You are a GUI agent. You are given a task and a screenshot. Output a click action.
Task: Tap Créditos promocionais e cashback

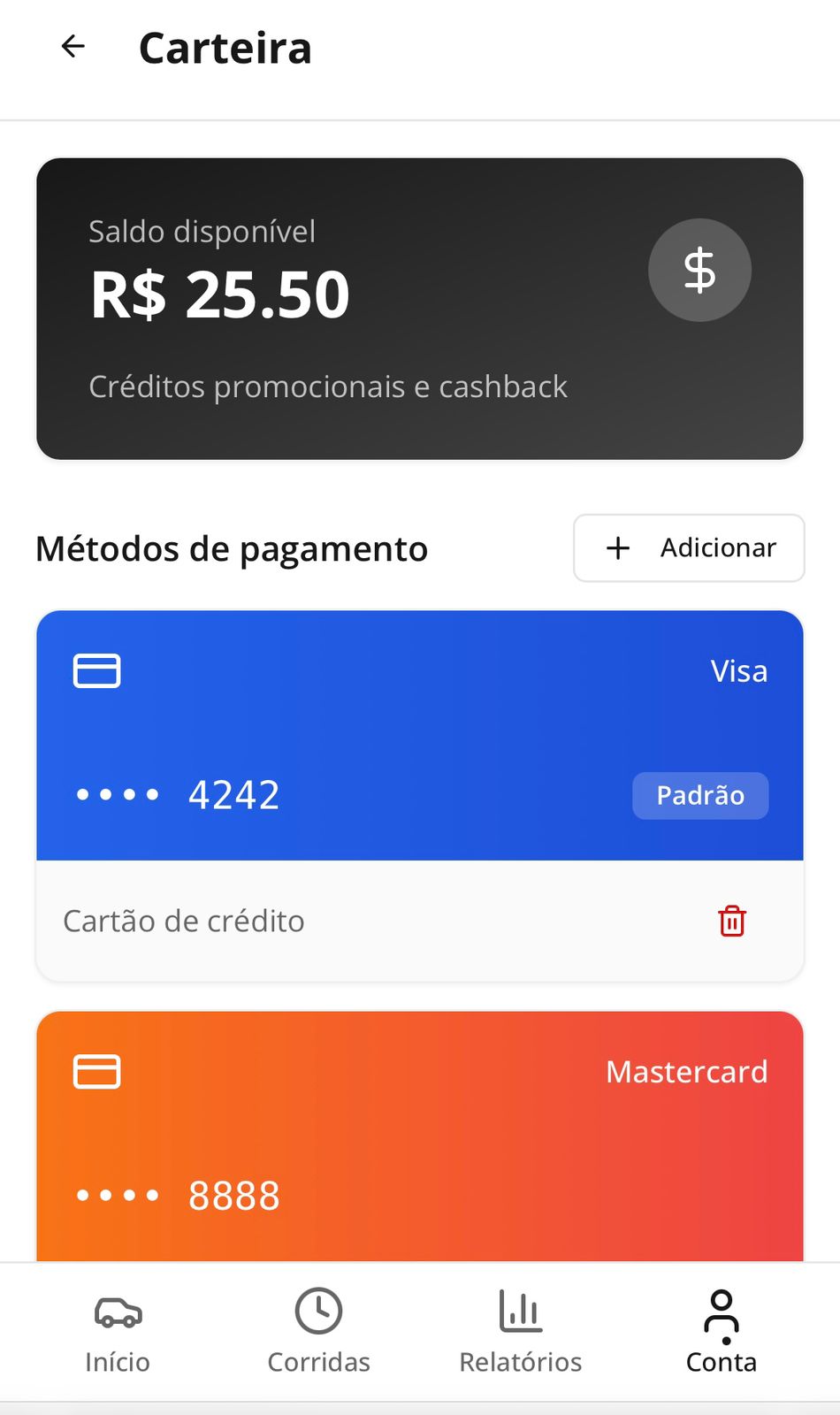click(327, 386)
